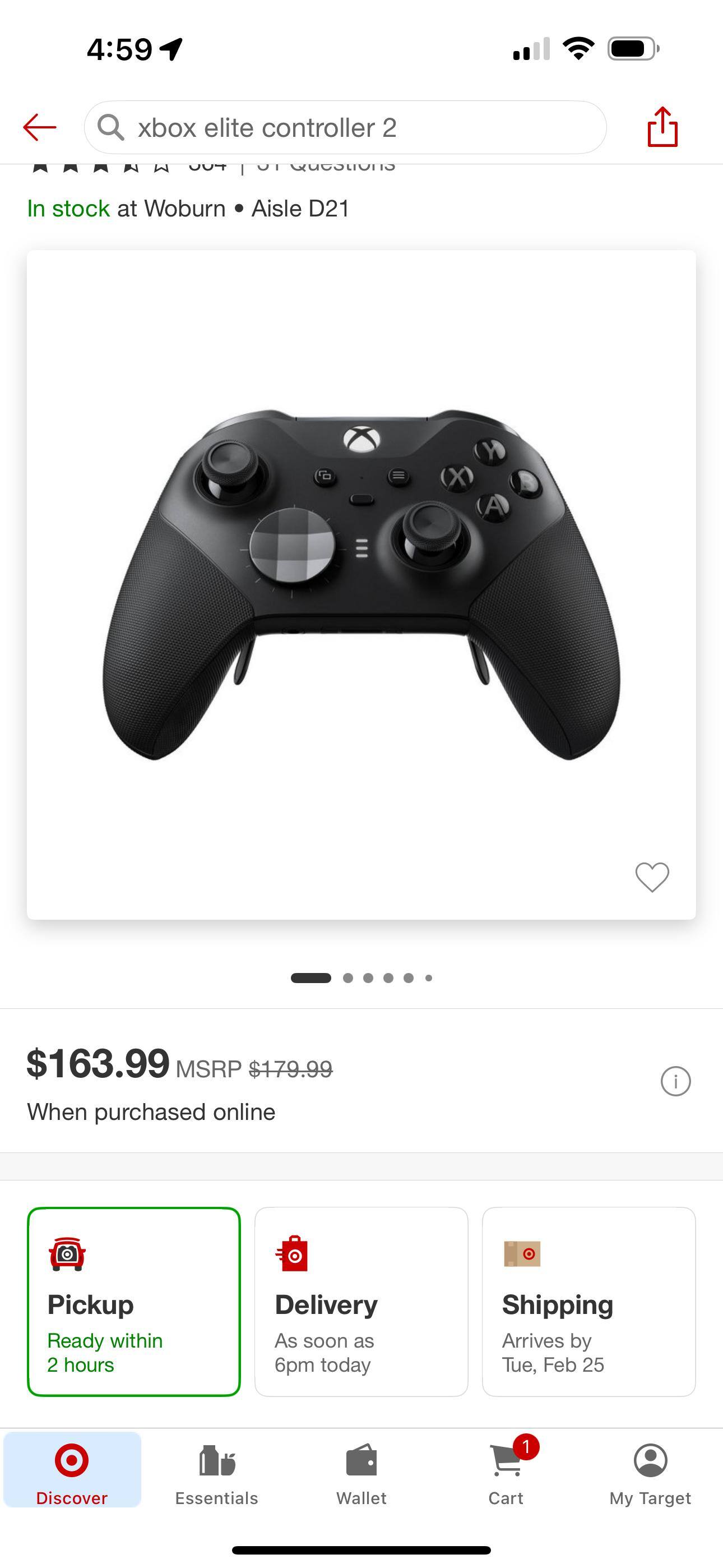Go to the Wallet tab

(361, 1470)
